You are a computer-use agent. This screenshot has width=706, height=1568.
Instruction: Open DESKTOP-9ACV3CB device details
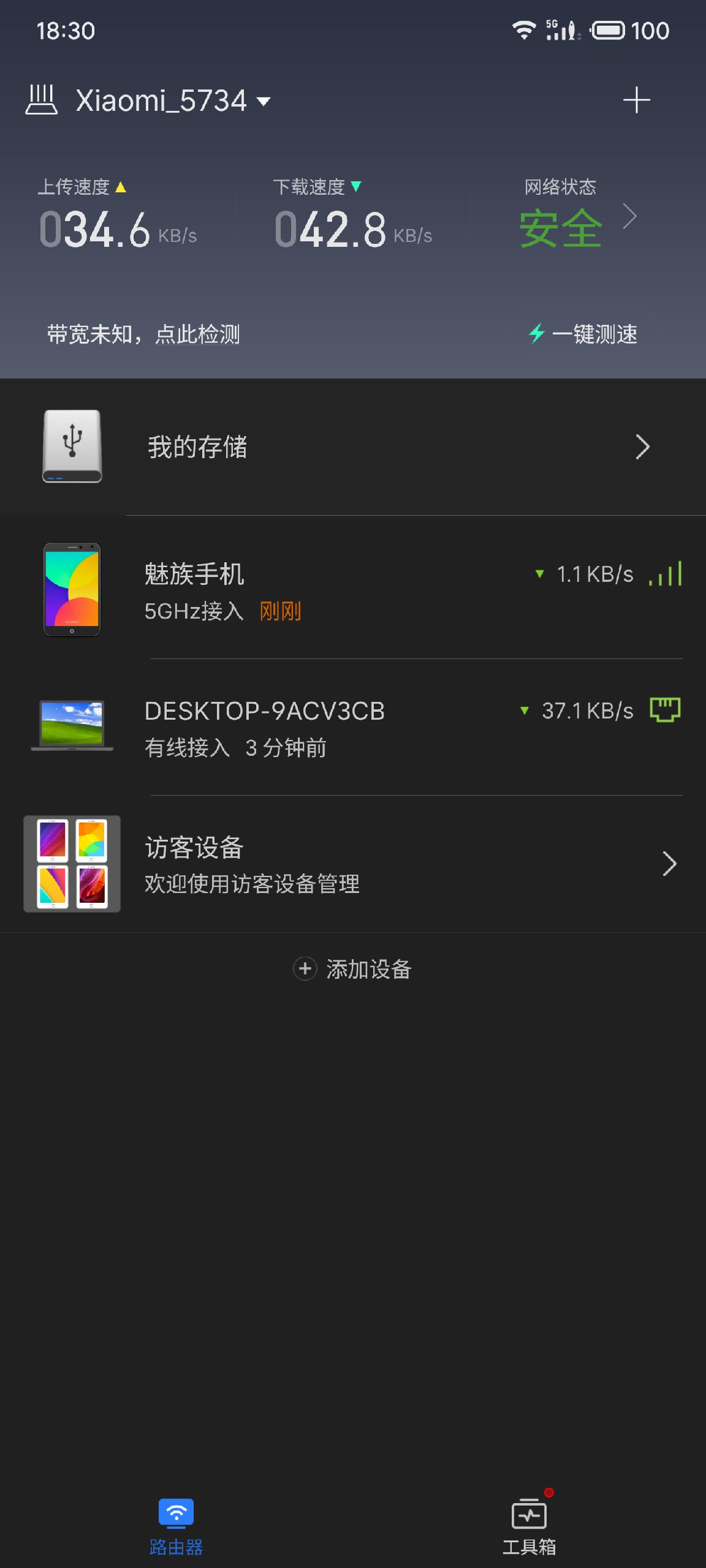[x=353, y=728]
